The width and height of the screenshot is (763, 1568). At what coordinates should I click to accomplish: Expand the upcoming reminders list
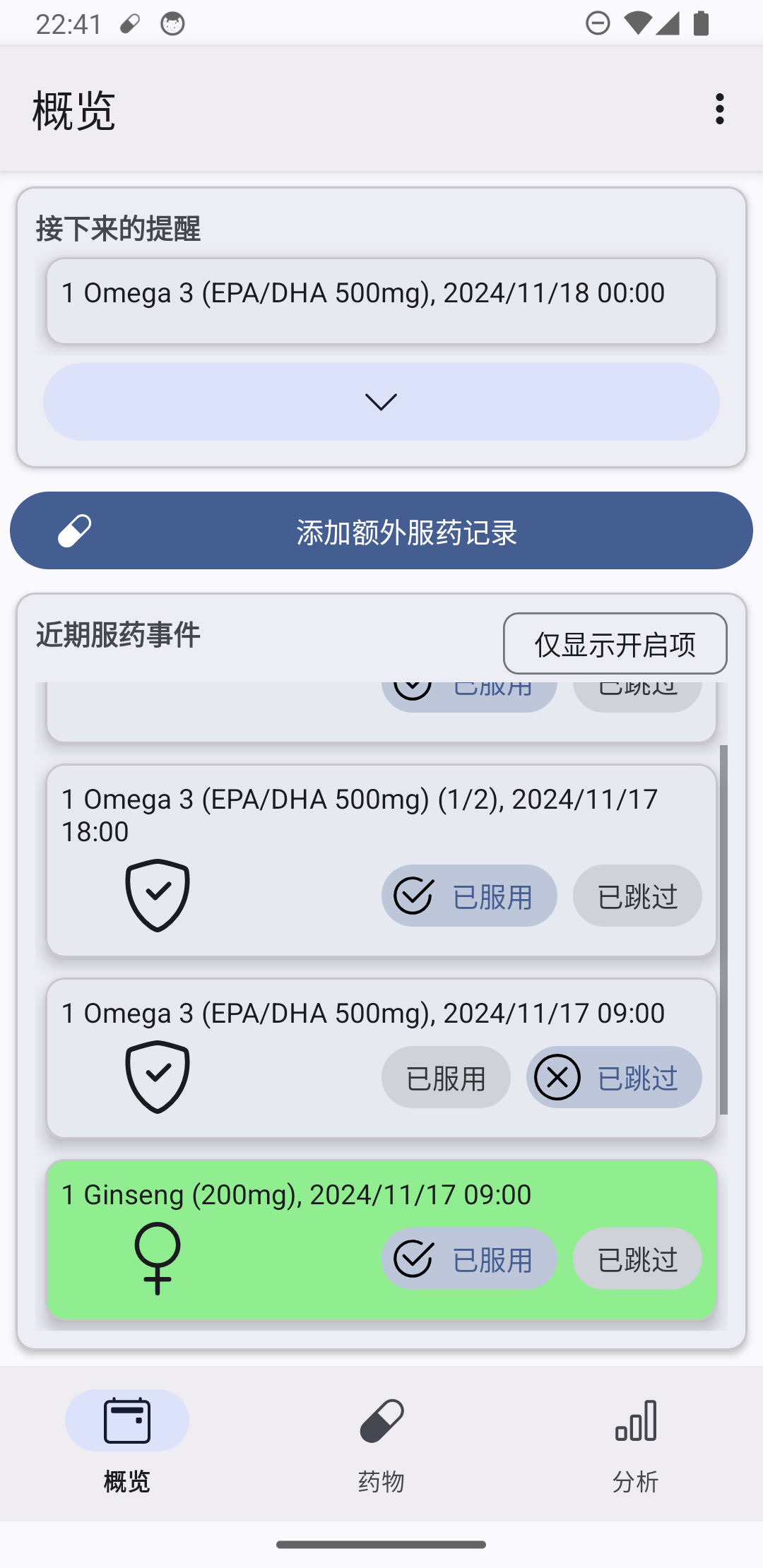[x=381, y=402]
